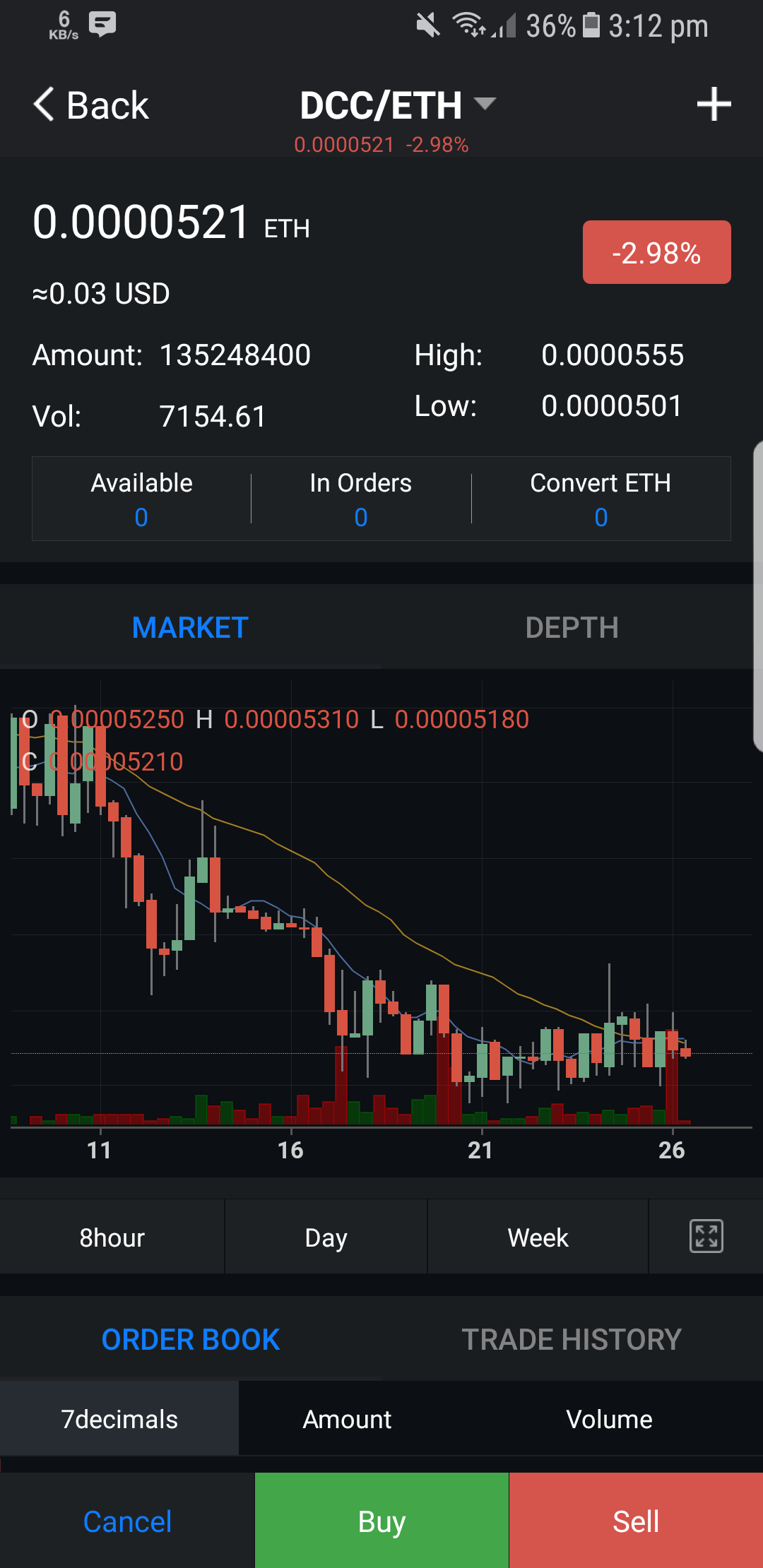The height and width of the screenshot is (1568, 763).
Task: Select the Day chart interval
Action: tap(326, 1237)
